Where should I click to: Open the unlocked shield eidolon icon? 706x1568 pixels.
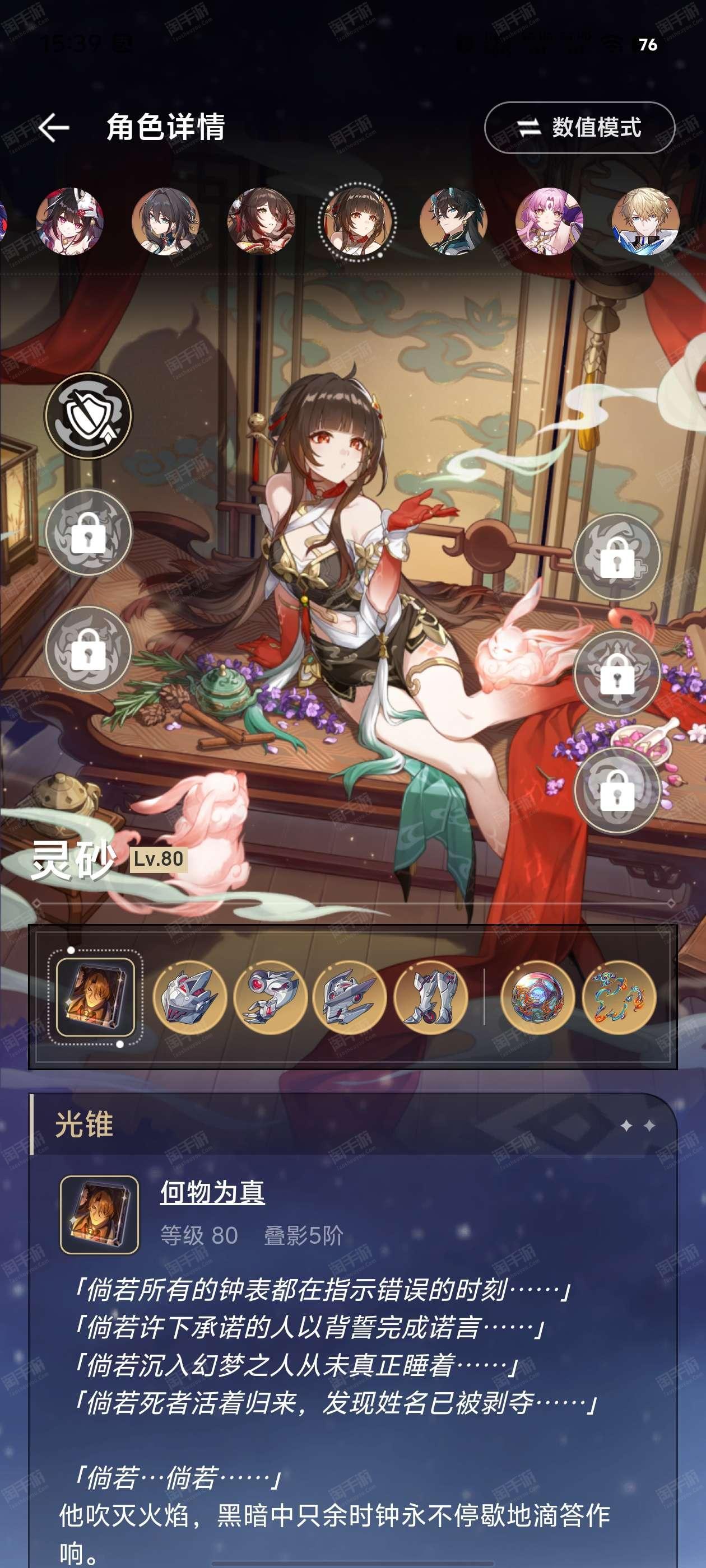pos(89,415)
